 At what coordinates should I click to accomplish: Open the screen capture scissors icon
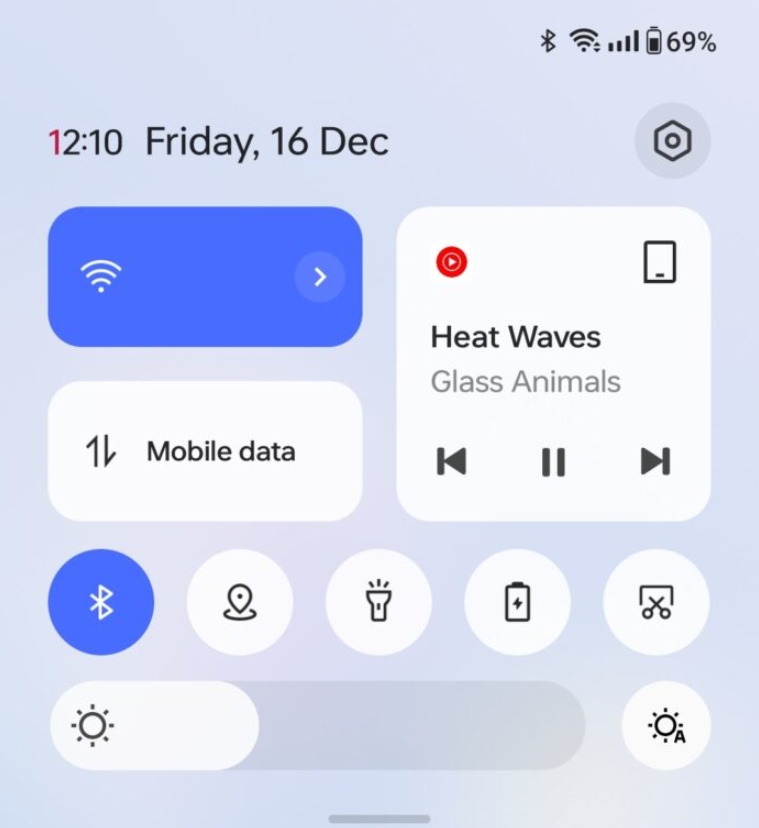656,602
